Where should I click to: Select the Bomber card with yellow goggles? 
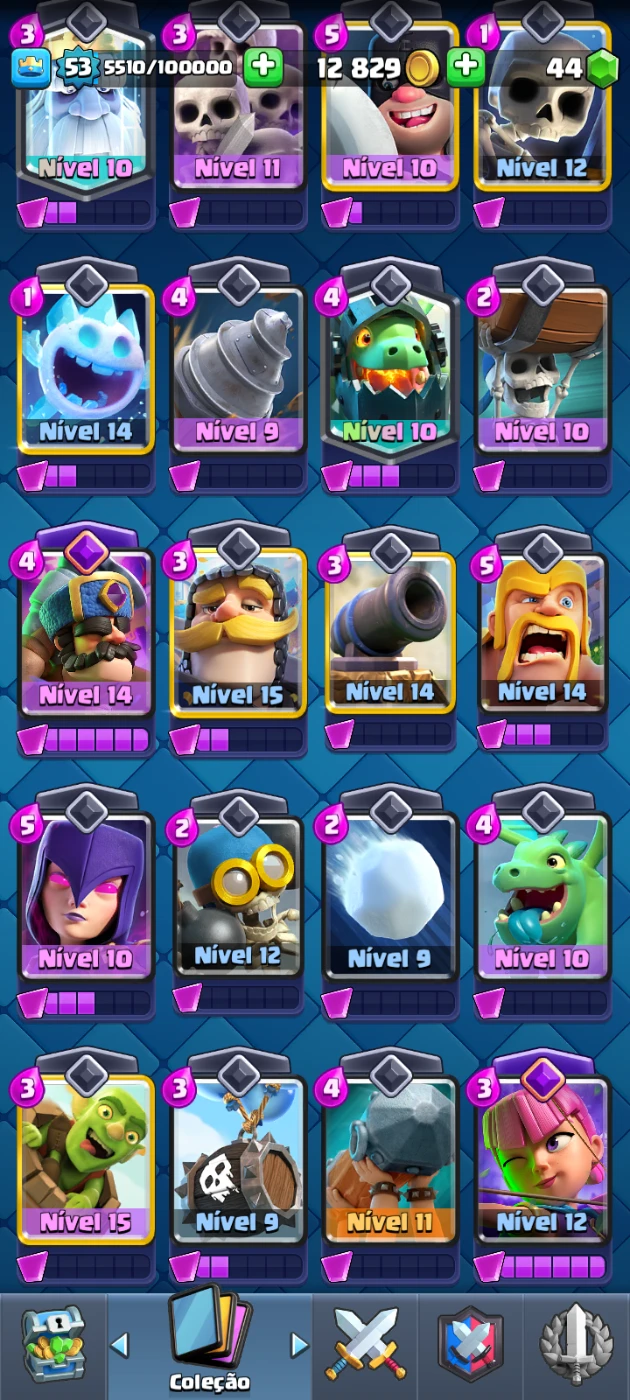click(238, 897)
